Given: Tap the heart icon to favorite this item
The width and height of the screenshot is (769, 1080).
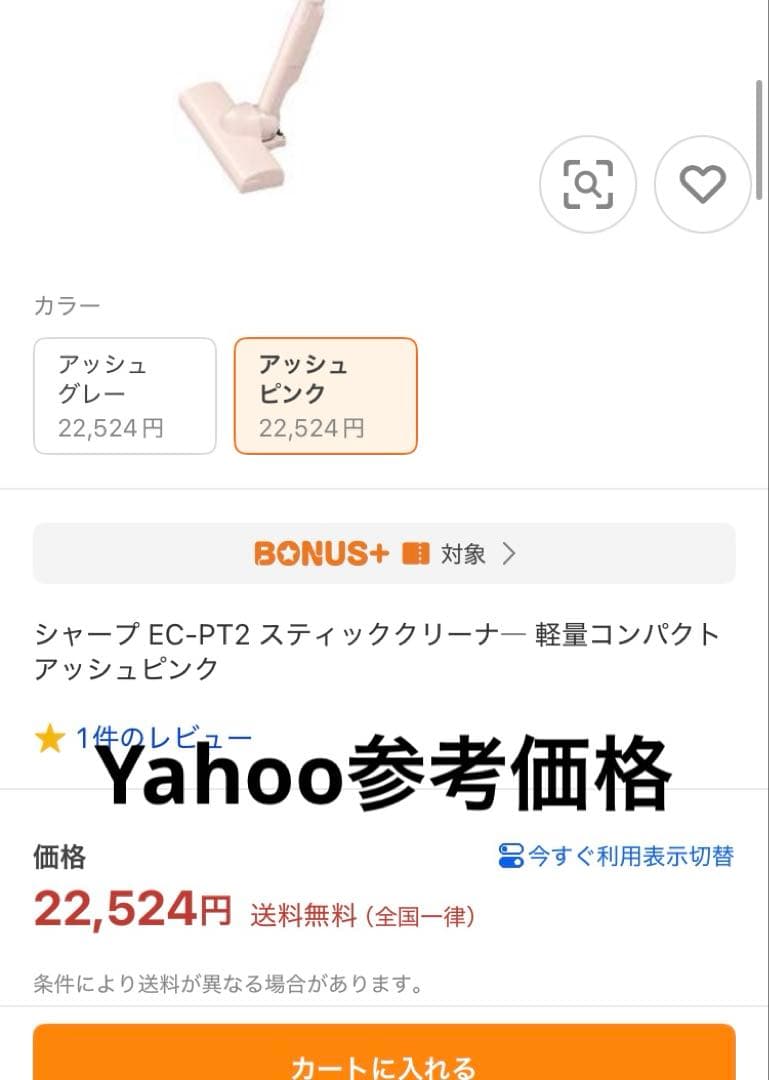Looking at the screenshot, I should [x=703, y=184].
